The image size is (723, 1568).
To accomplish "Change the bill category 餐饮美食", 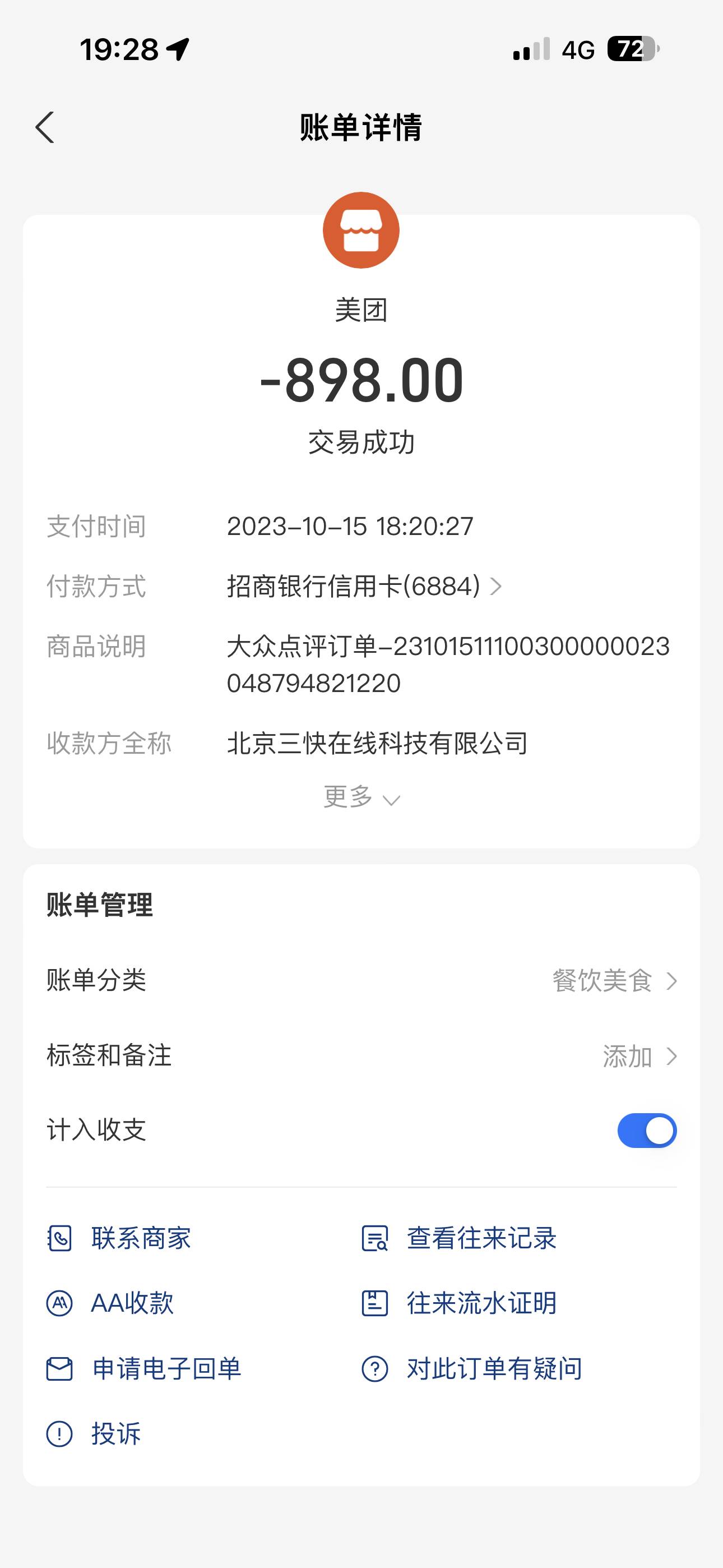I will [x=361, y=981].
